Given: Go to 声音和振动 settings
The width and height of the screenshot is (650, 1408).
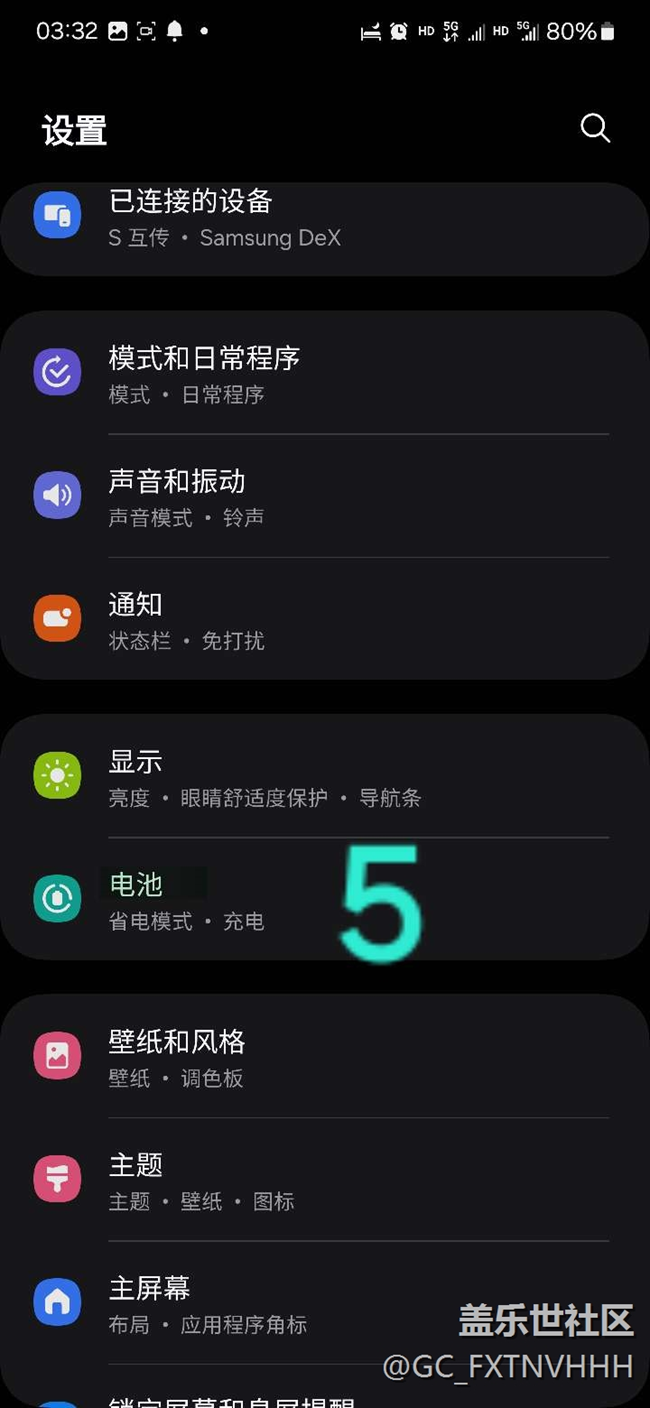Looking at the screenshot, I should (x=325, y=496).
